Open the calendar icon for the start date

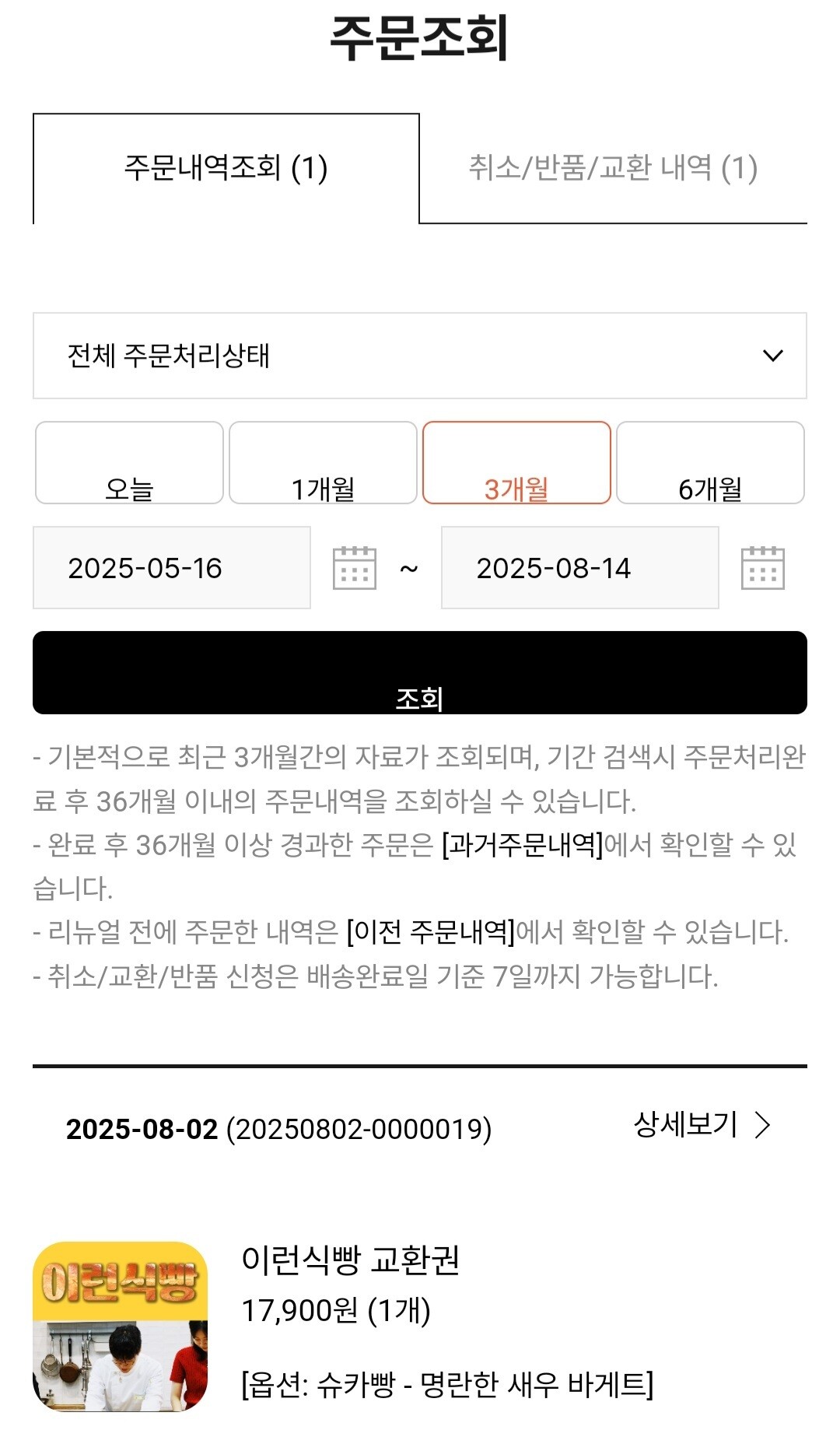point(355,568)
